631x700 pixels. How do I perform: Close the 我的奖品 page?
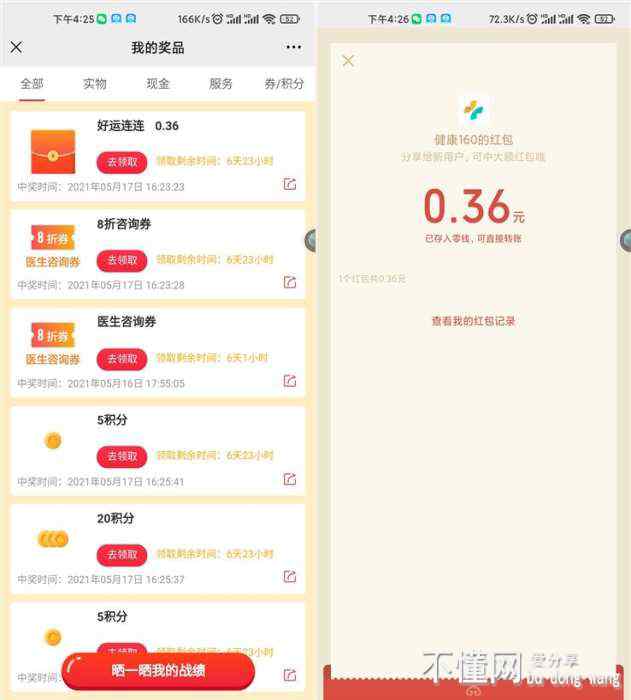[x=16, y=47]
